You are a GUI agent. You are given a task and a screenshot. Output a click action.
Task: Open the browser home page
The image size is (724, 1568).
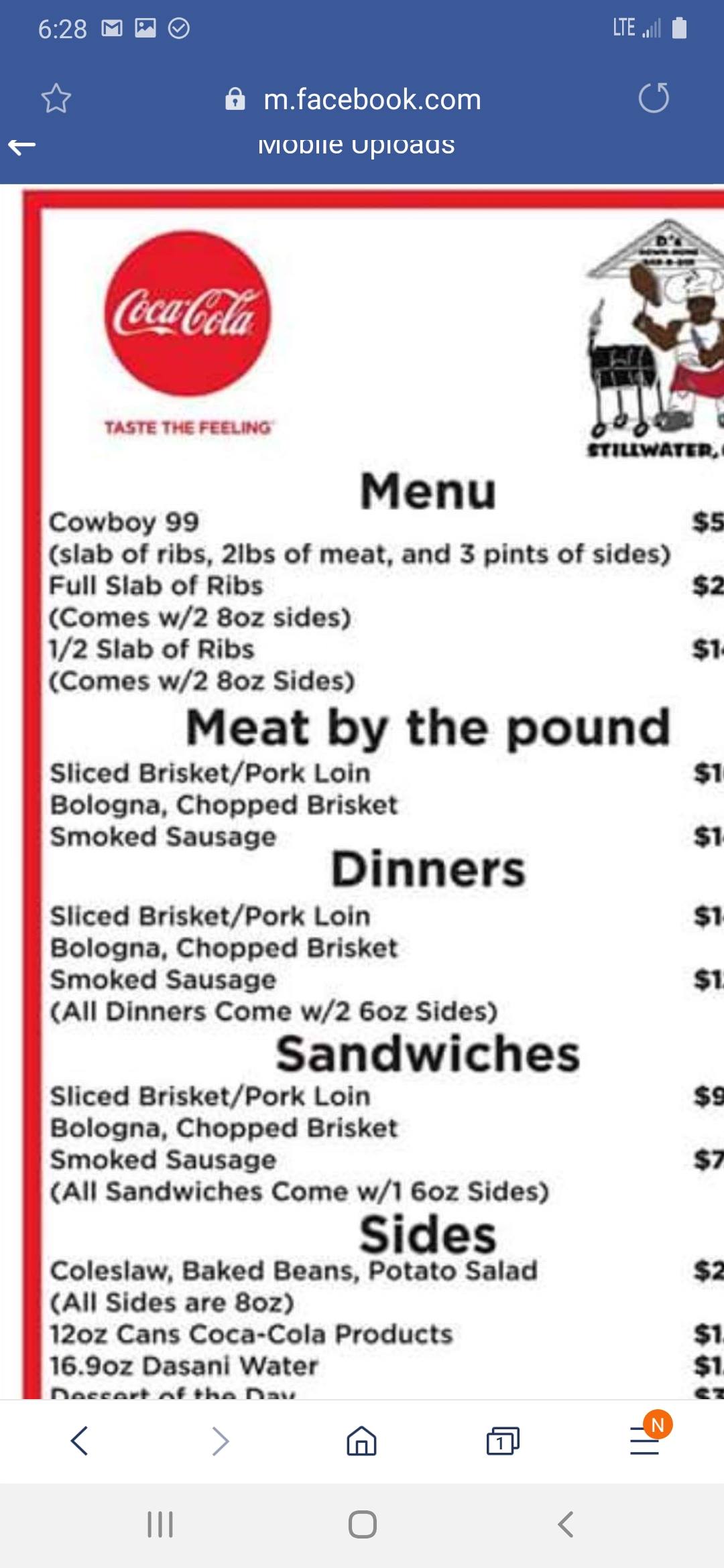pos(361,1441)
